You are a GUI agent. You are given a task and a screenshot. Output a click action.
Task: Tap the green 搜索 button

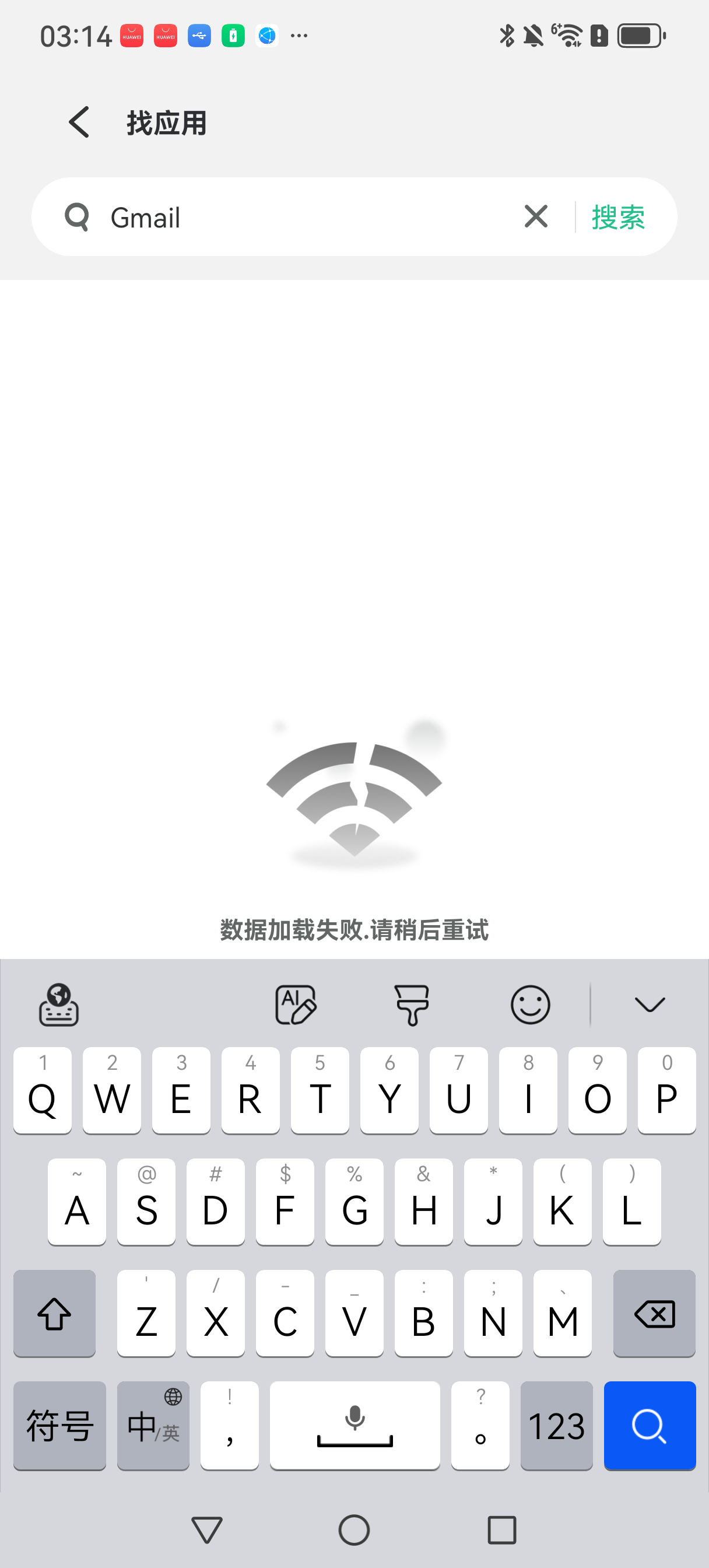(618, 216)
